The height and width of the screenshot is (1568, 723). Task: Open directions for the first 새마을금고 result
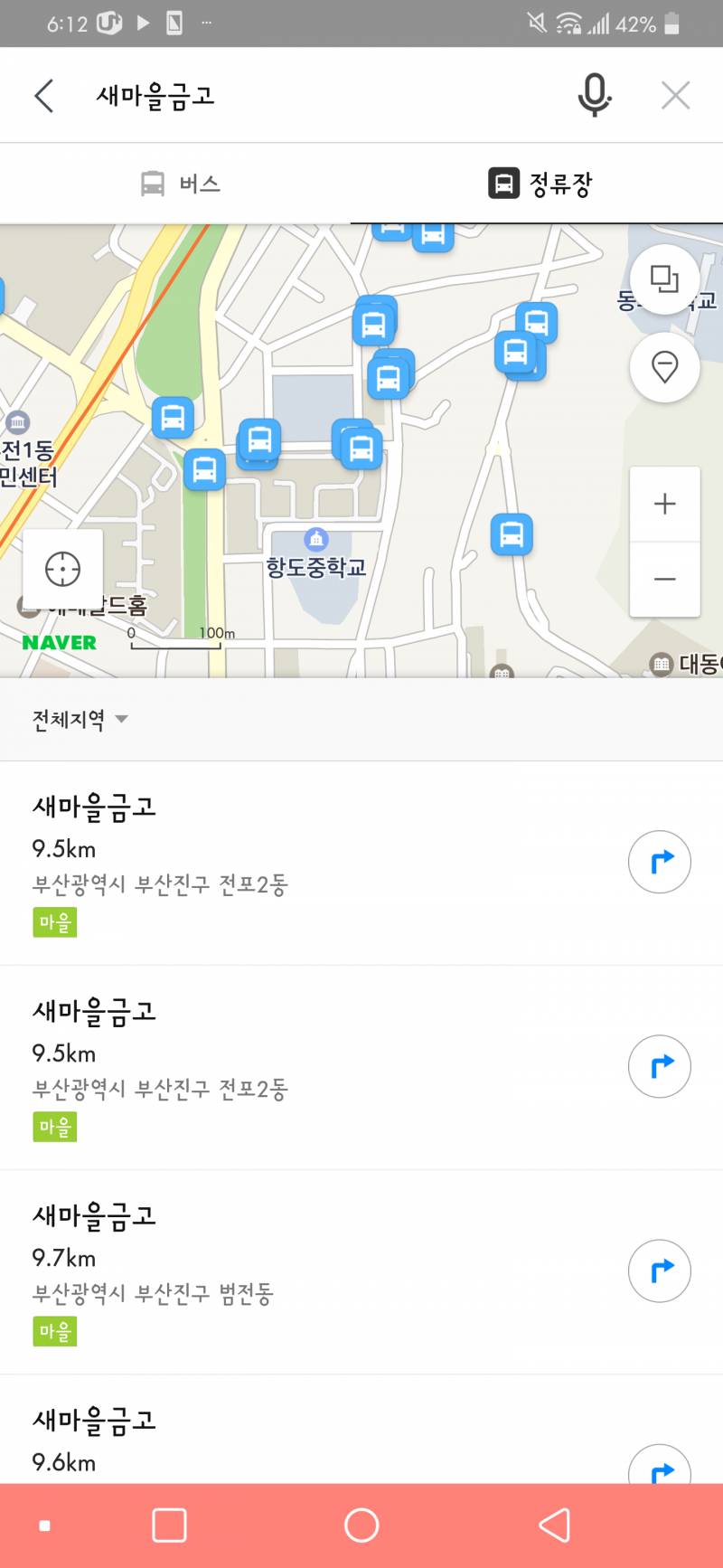pos(659,862)
